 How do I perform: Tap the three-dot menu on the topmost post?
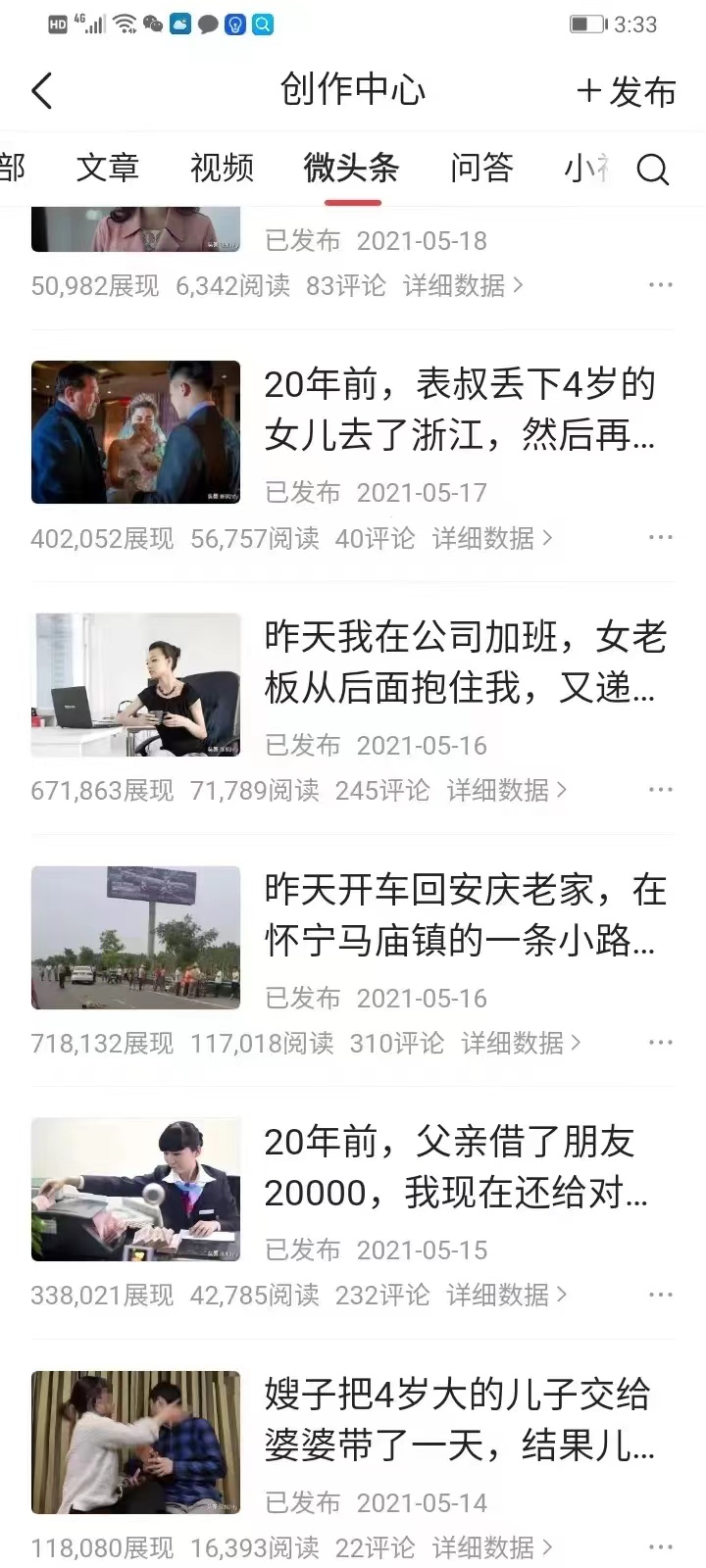point(662,284)
